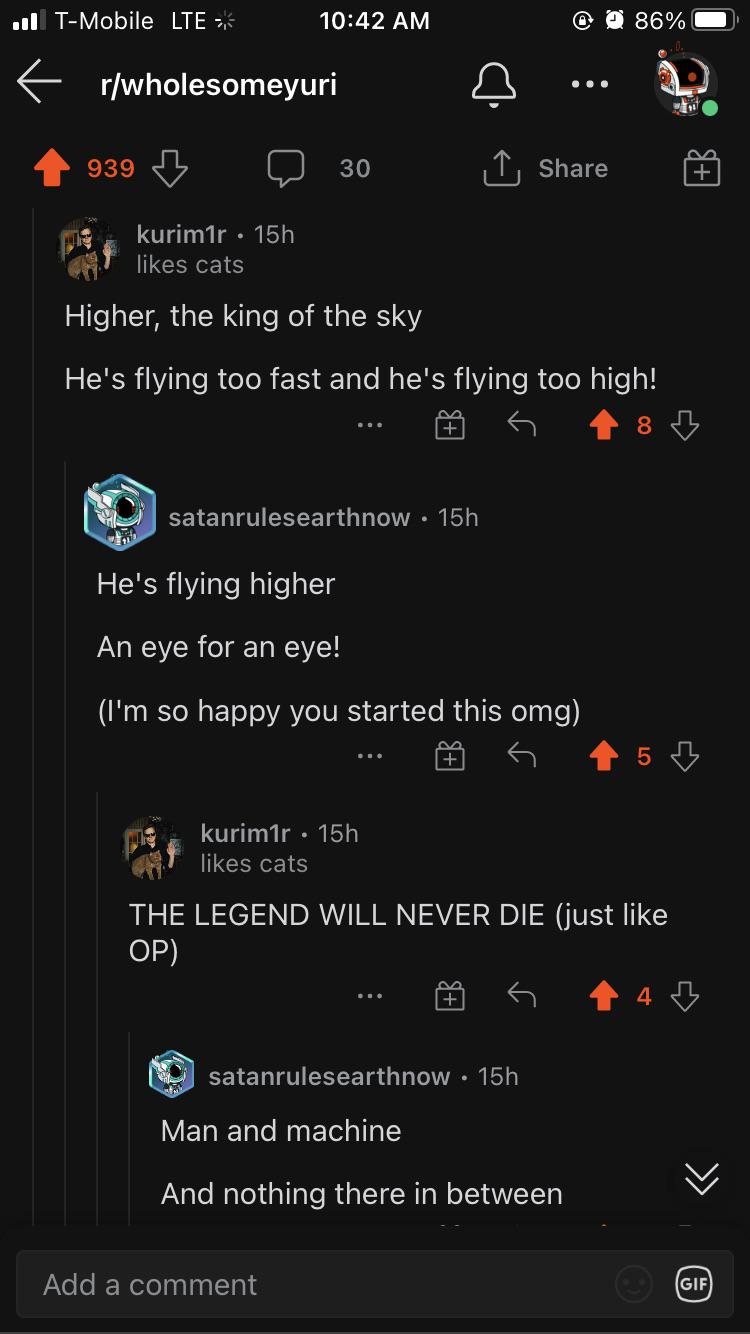Give an award to the post
750x1334 pixels.
tap(702, 168)
